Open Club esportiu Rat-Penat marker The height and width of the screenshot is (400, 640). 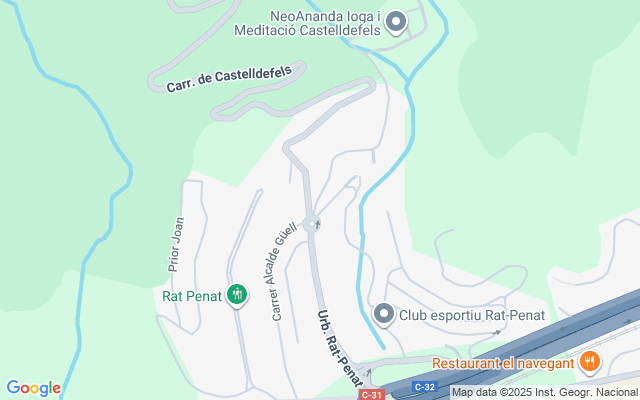point(384,315)
